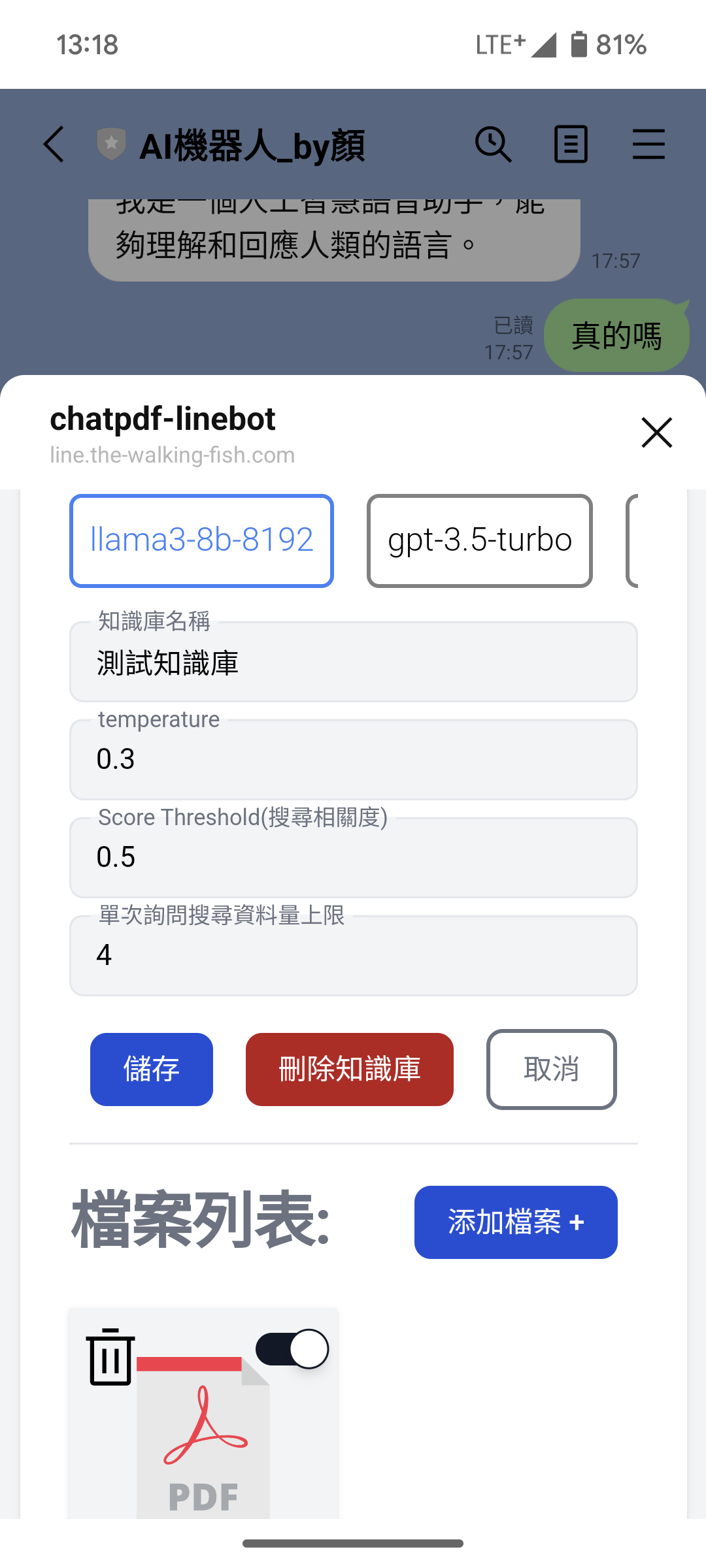Open the line.the-walking-fish.com link text
The image size is (706, 1568).
172,455
